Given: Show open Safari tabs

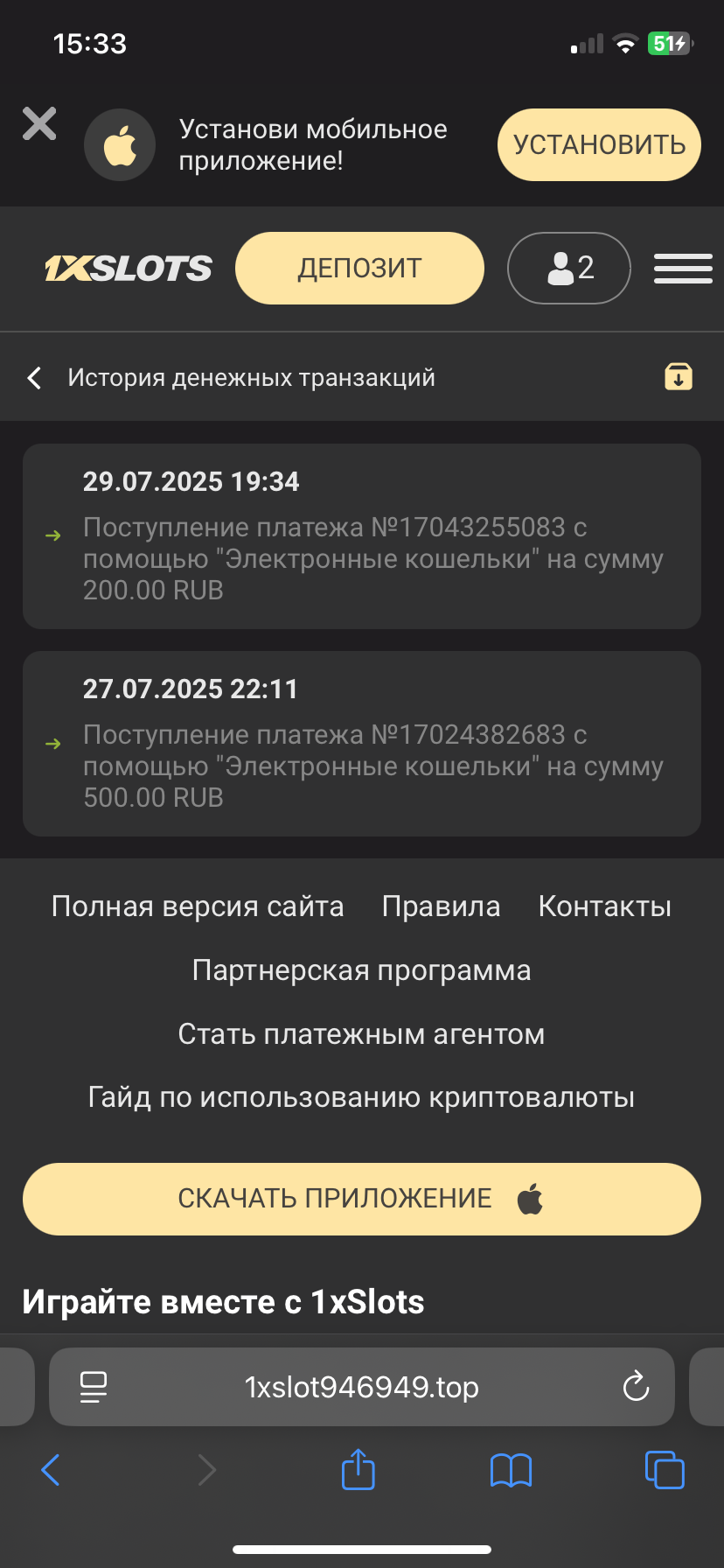Looking at the screenshot, I should 665,1470.
